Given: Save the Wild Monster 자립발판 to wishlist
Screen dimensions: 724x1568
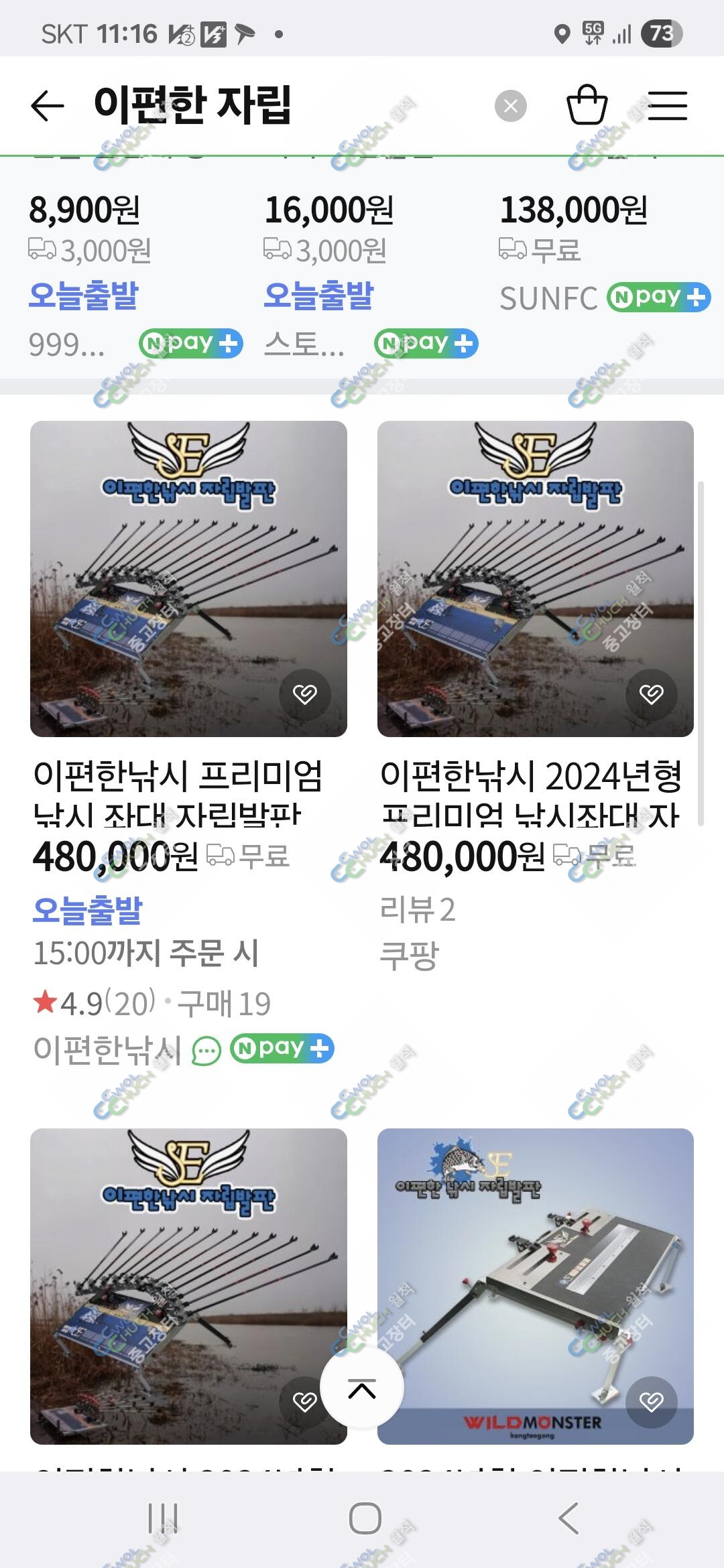Looking at the screenshot, I should (652, 1402).
